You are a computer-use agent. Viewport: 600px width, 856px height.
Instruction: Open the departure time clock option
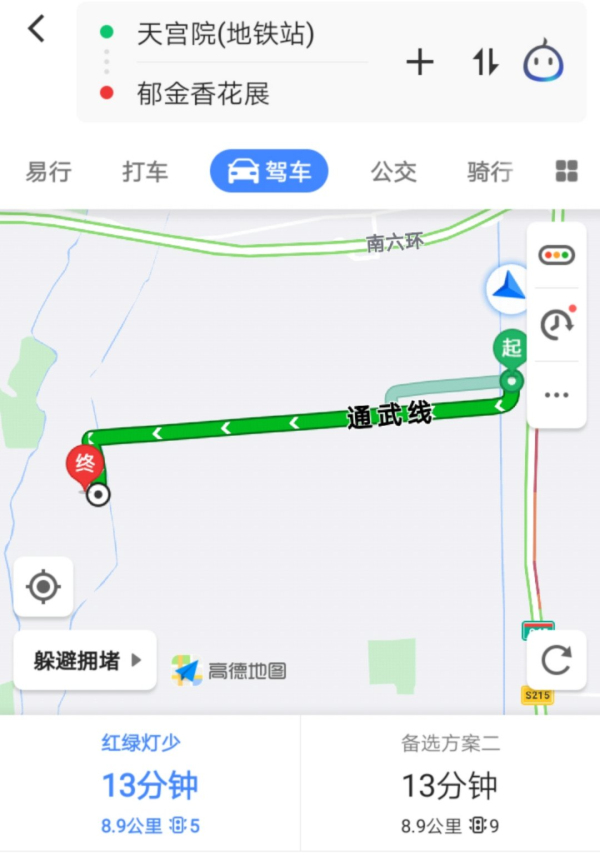tap(556, 323)
